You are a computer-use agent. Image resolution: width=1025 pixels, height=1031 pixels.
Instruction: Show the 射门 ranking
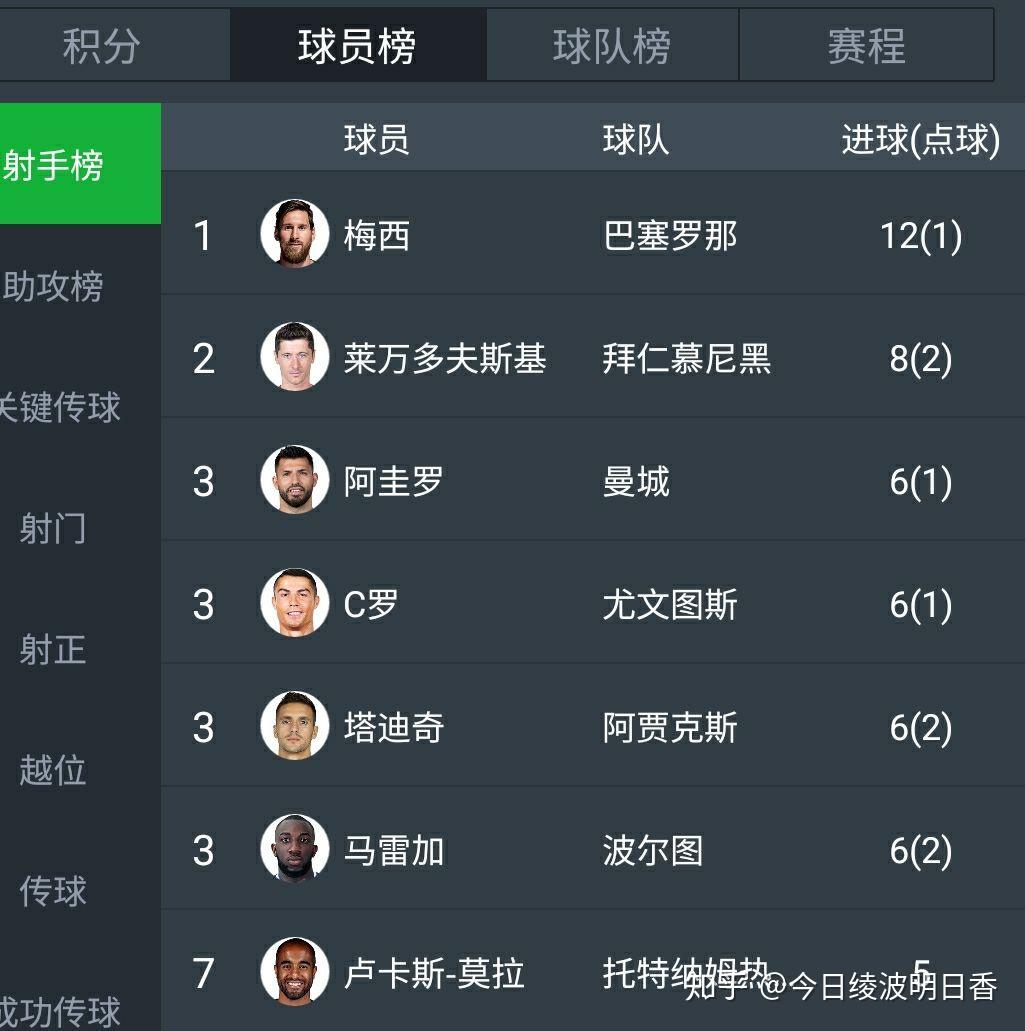53,528
